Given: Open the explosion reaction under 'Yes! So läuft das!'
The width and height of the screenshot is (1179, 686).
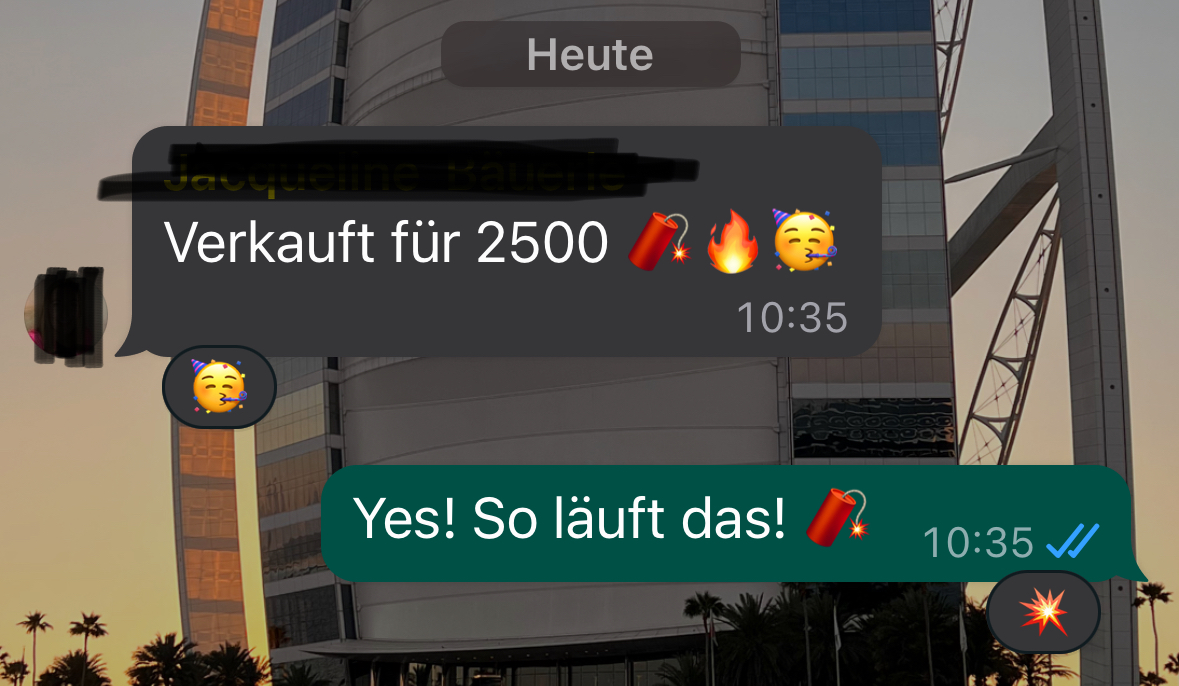Looking at the screenshot, I should coord(1043,611).
